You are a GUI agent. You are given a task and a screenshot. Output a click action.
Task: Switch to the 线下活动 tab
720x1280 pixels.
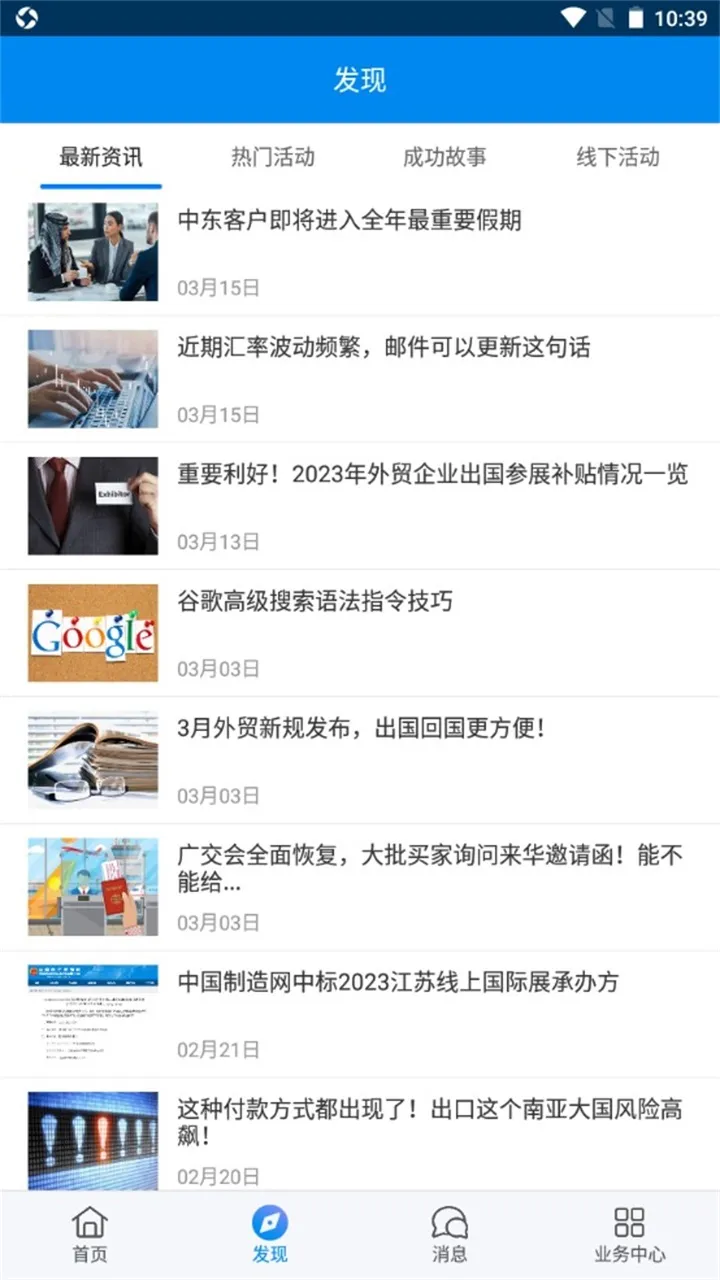(x=618, y=157)
